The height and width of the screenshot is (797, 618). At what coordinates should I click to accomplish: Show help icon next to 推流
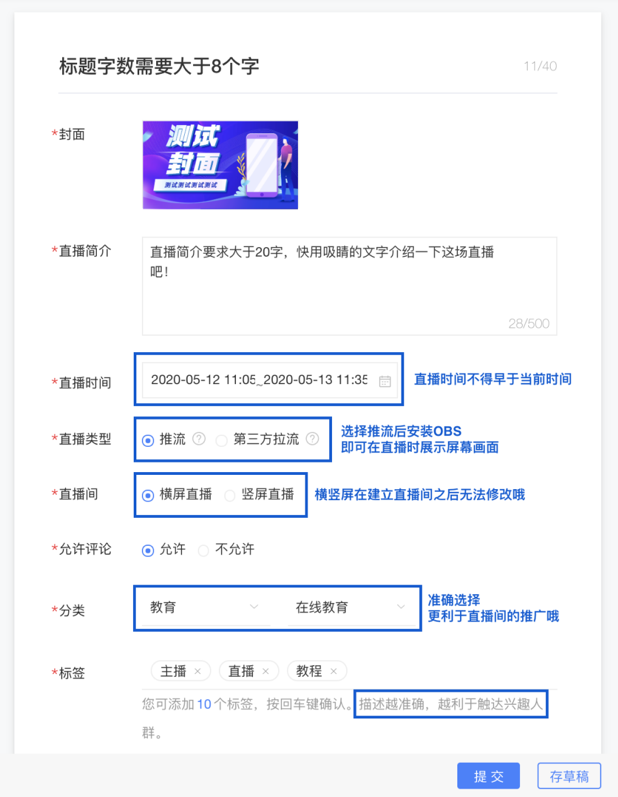coord(199,439)
